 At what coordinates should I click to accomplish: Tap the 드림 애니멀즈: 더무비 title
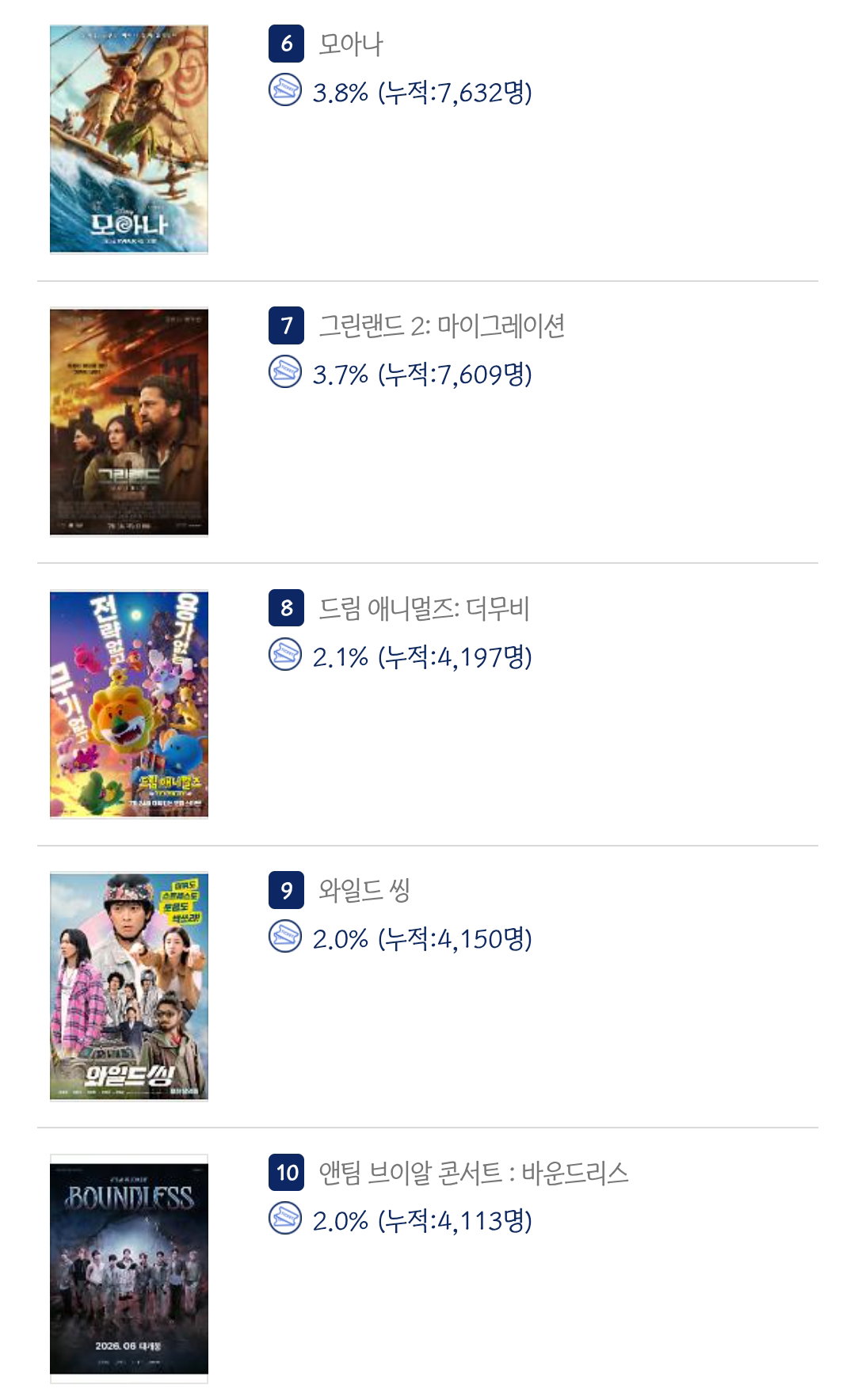point(424,609)
